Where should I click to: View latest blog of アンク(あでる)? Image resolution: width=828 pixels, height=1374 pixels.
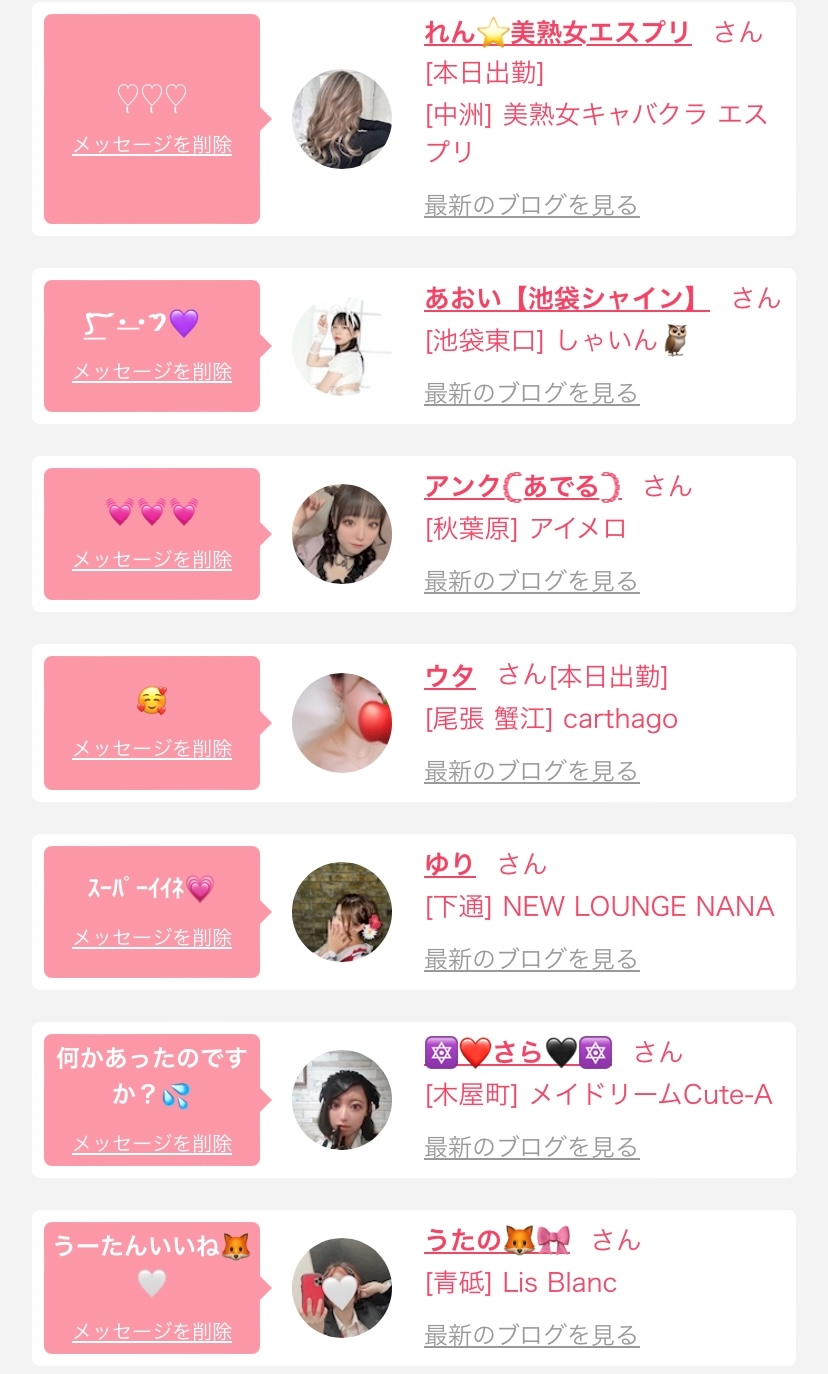coord(531,581)
